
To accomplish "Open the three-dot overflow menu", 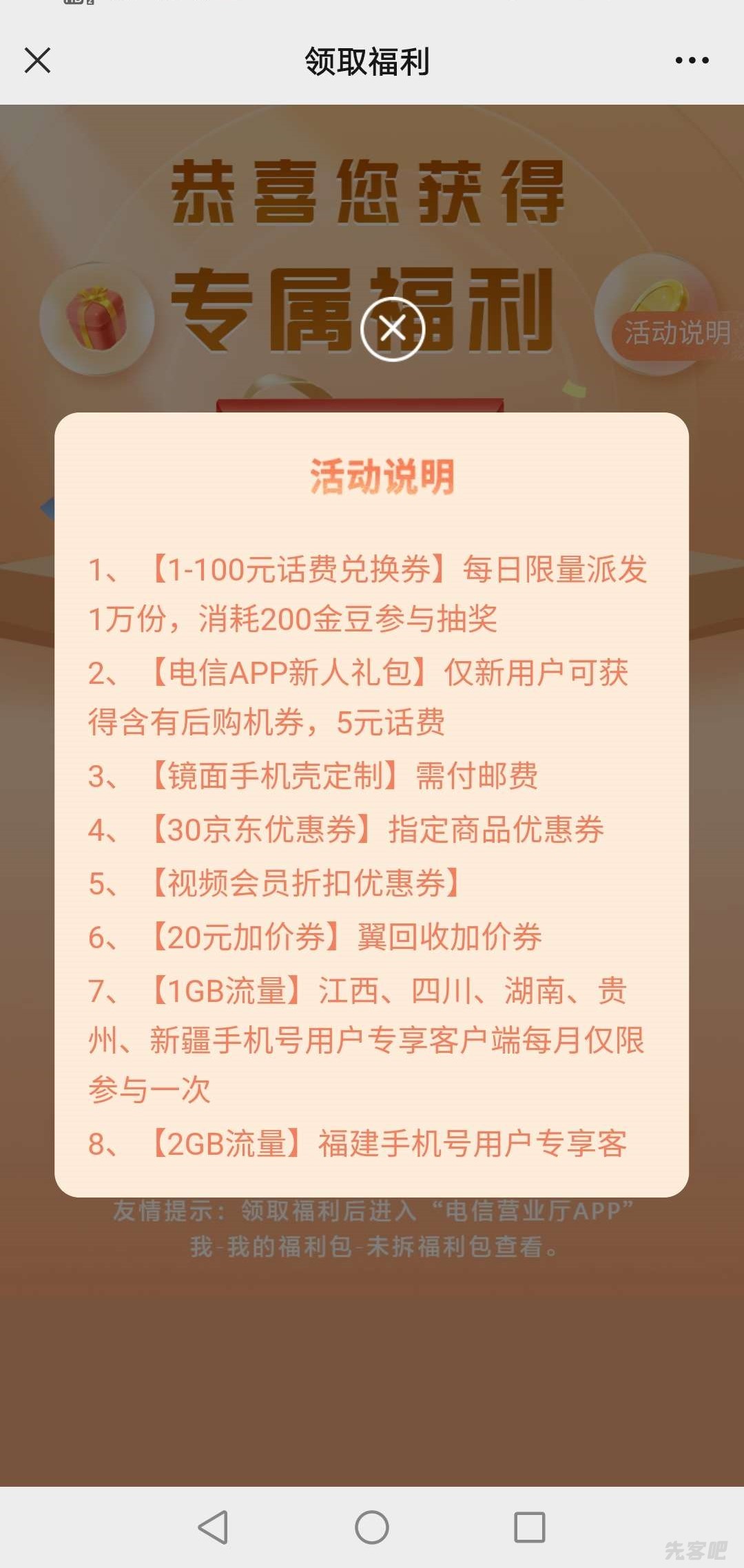I will pos(692,61).
